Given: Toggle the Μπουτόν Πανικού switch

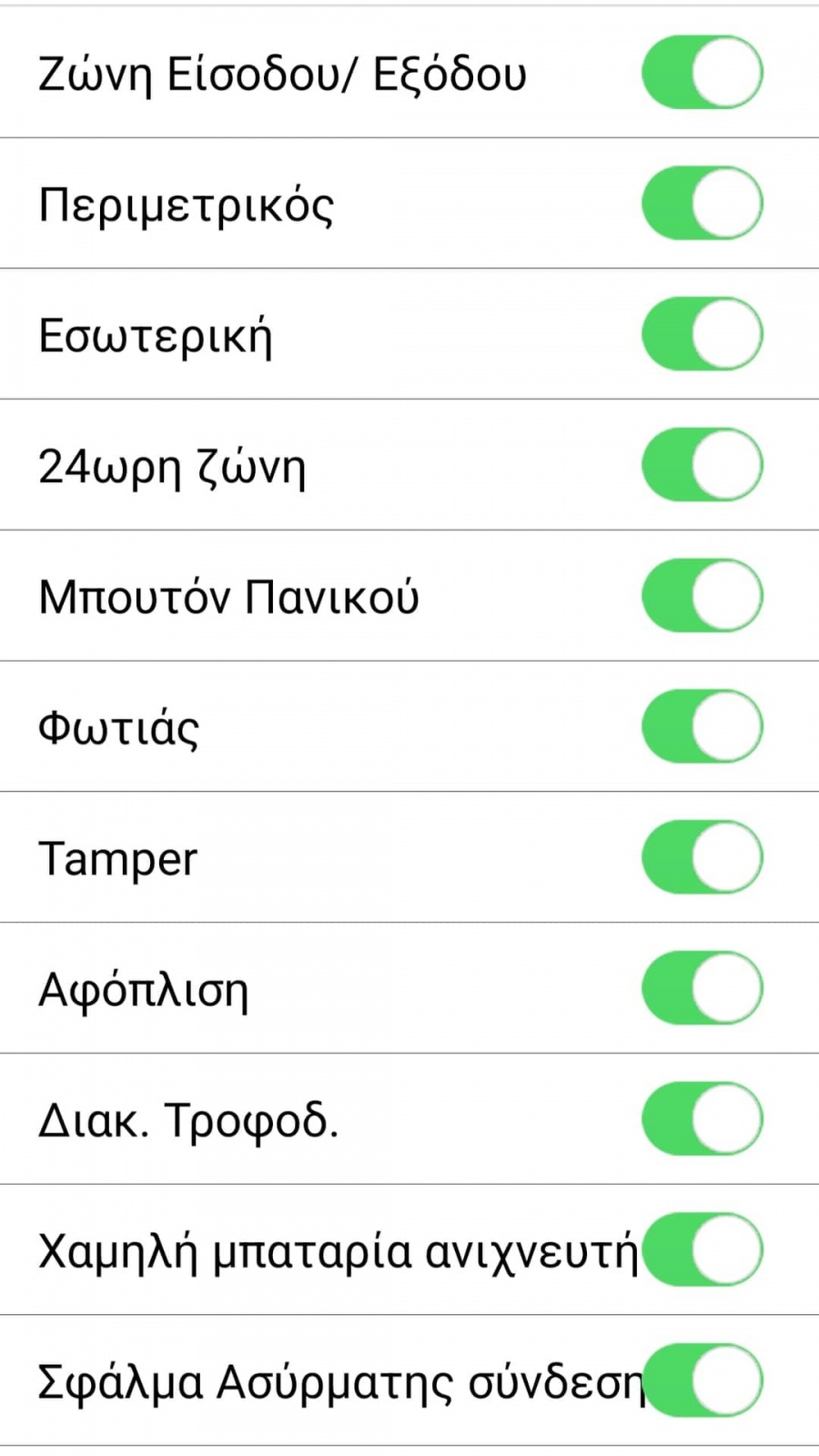Looking at the screenshot, I should [x=702, y=596].
